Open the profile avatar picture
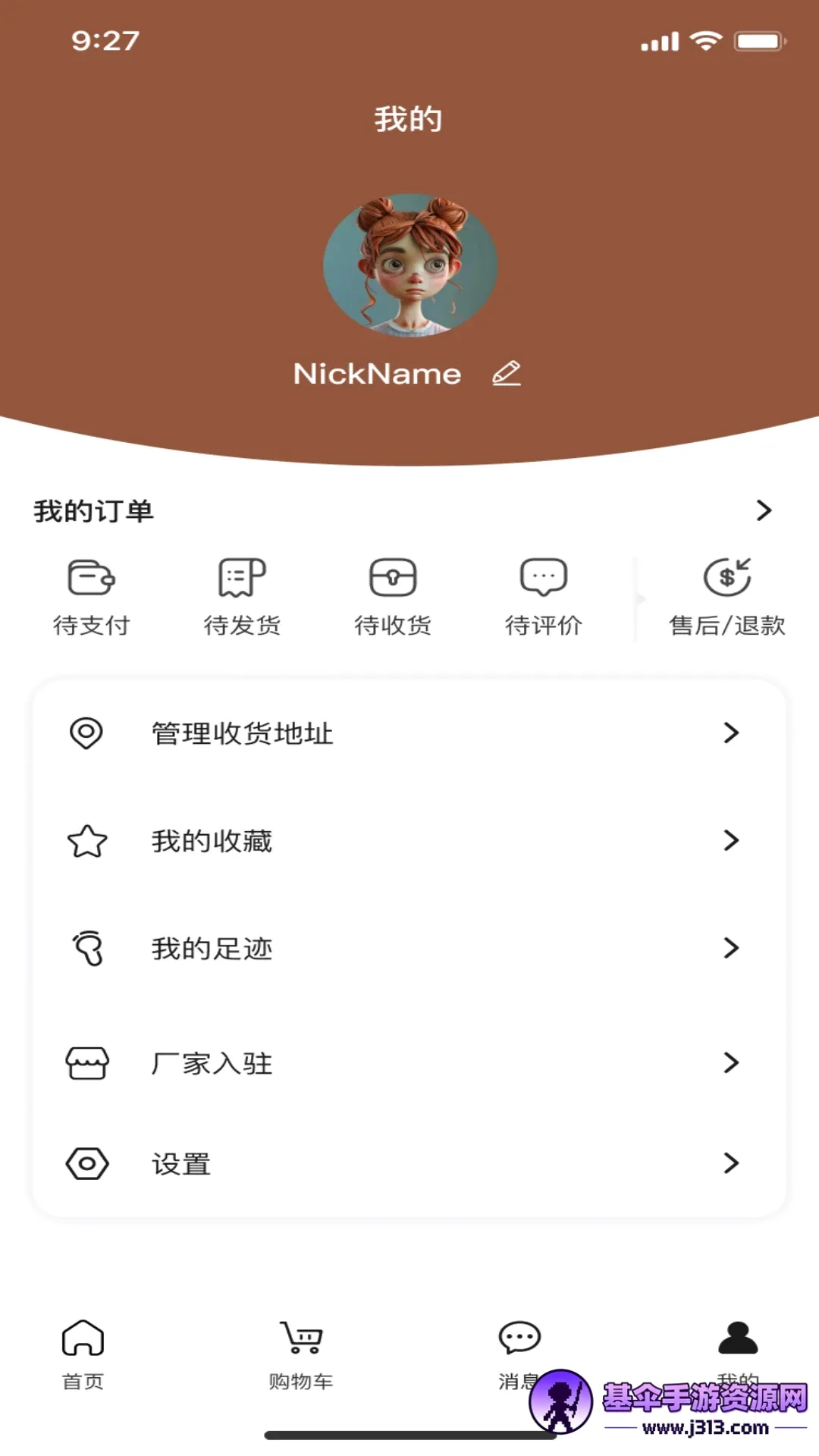The height and width of the screenshot is (1456, 819). click(x=410, y=265)
